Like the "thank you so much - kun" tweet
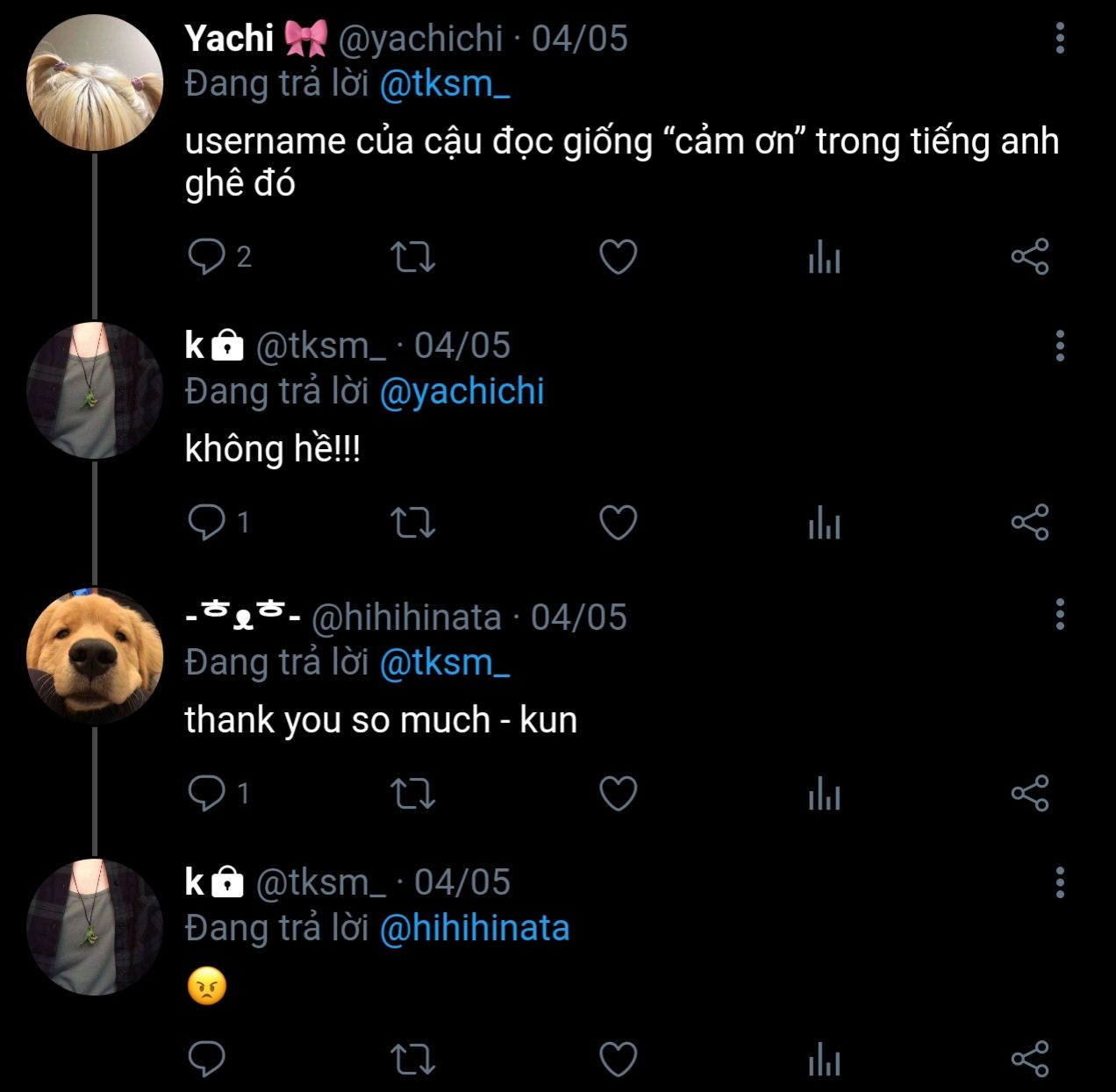 pos(618,794)
